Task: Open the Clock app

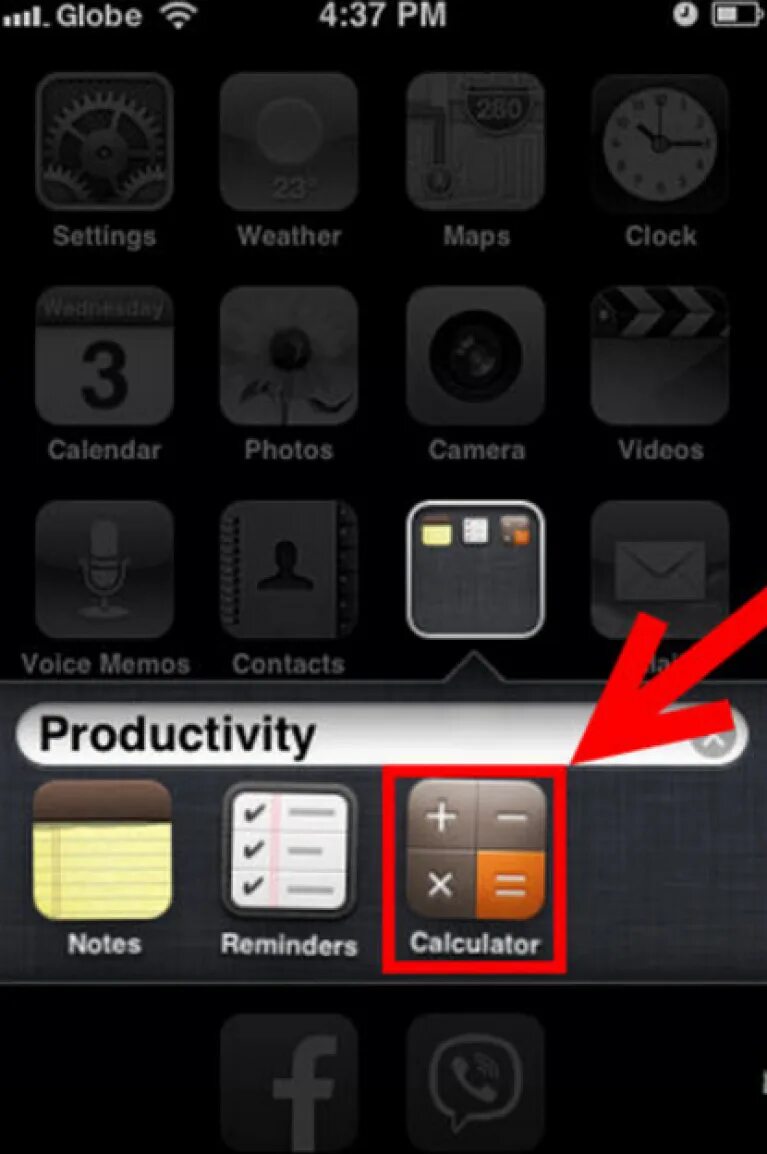Action: click(x=660, y=142)
